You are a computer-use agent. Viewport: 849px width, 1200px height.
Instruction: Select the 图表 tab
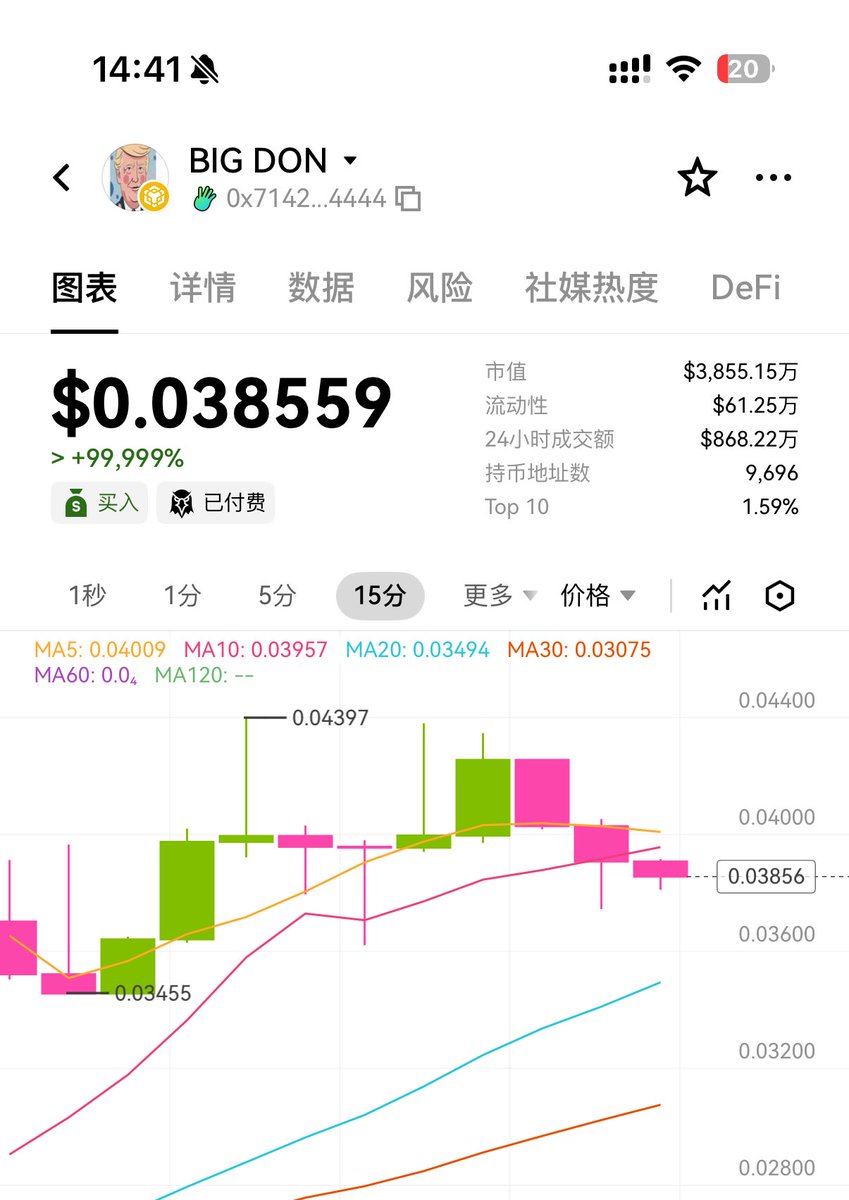tap(85, 288)
